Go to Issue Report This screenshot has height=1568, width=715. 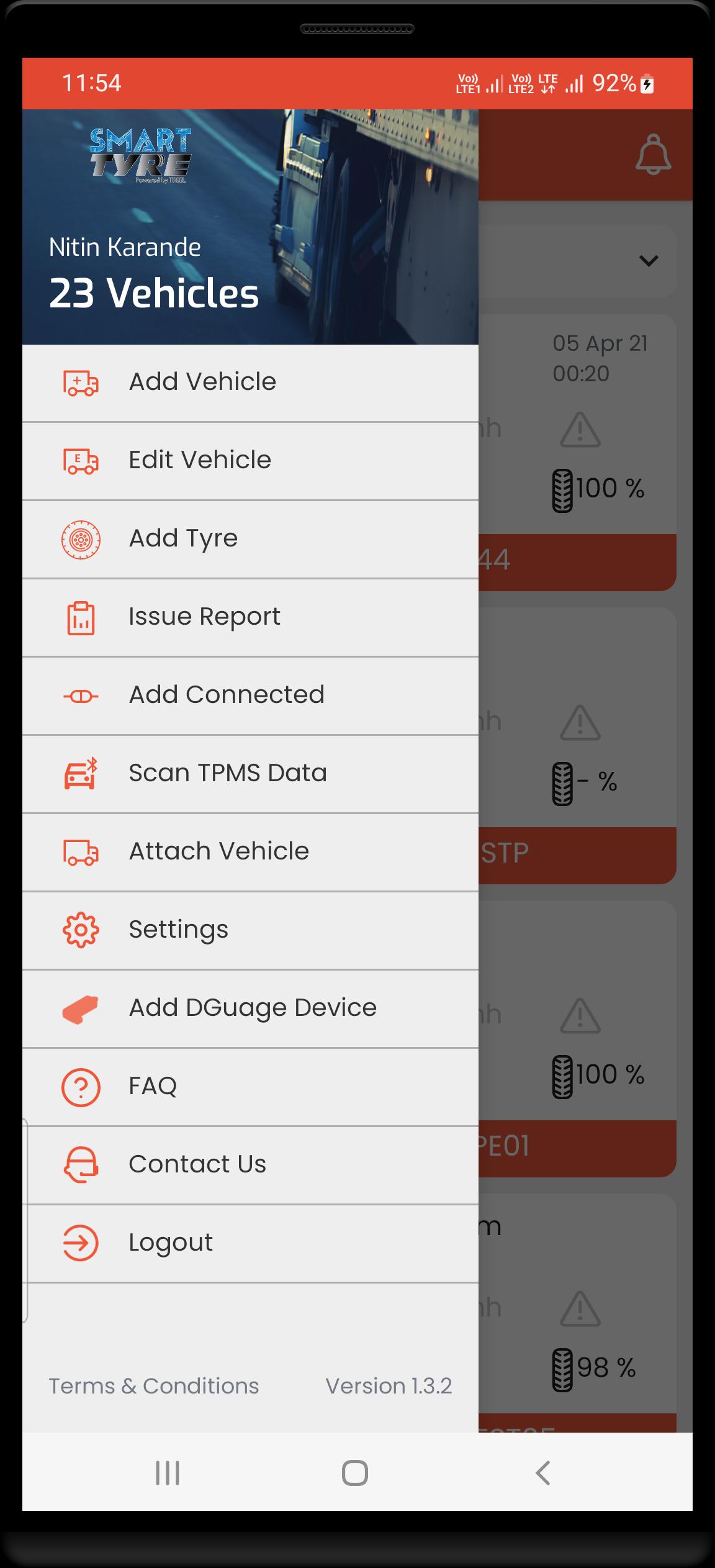point(250,617)
